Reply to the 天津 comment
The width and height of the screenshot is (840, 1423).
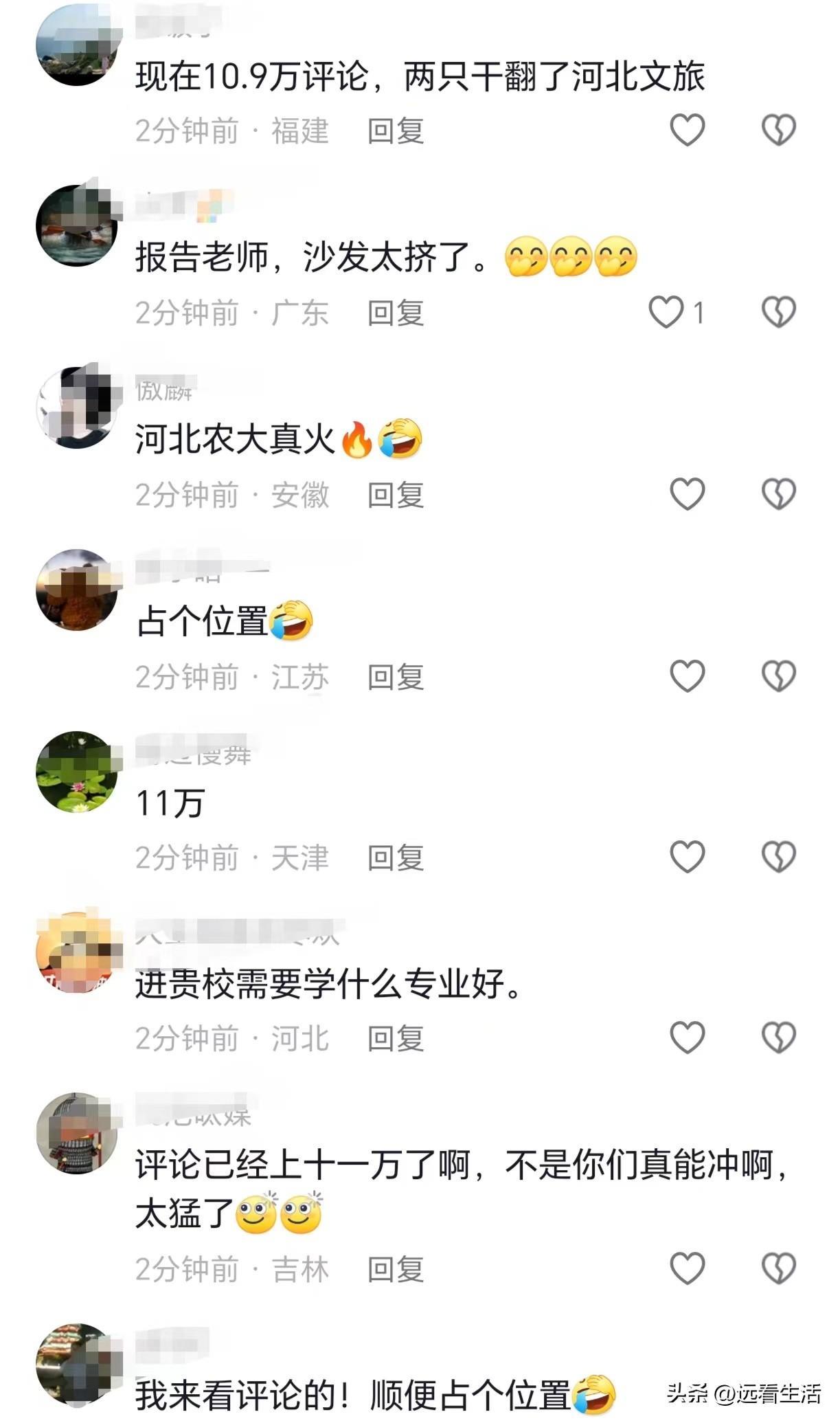point(396,858)
